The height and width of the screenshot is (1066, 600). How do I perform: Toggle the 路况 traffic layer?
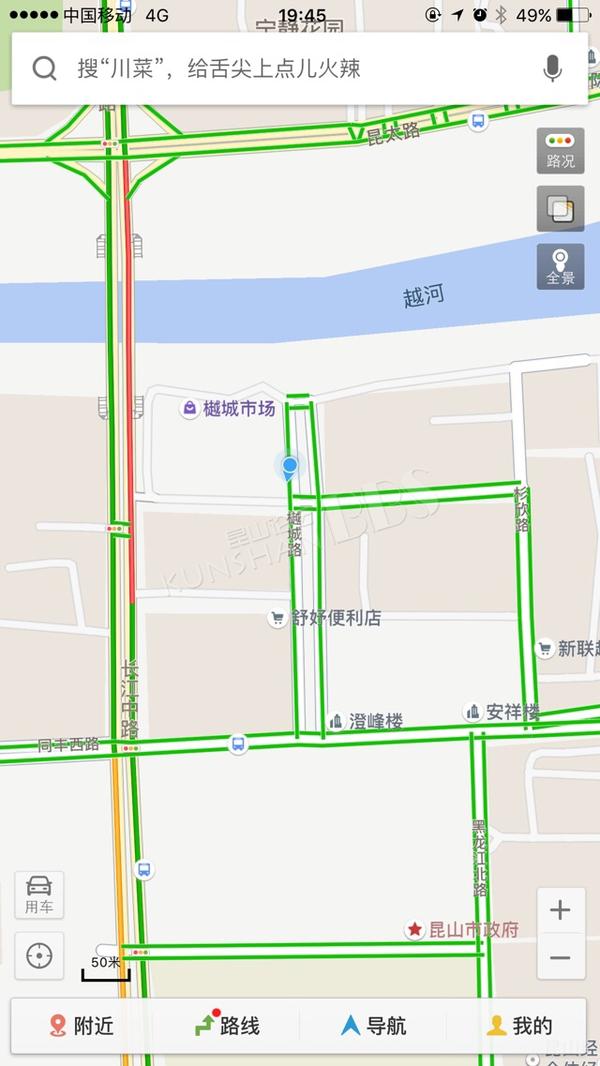point(560,151)
